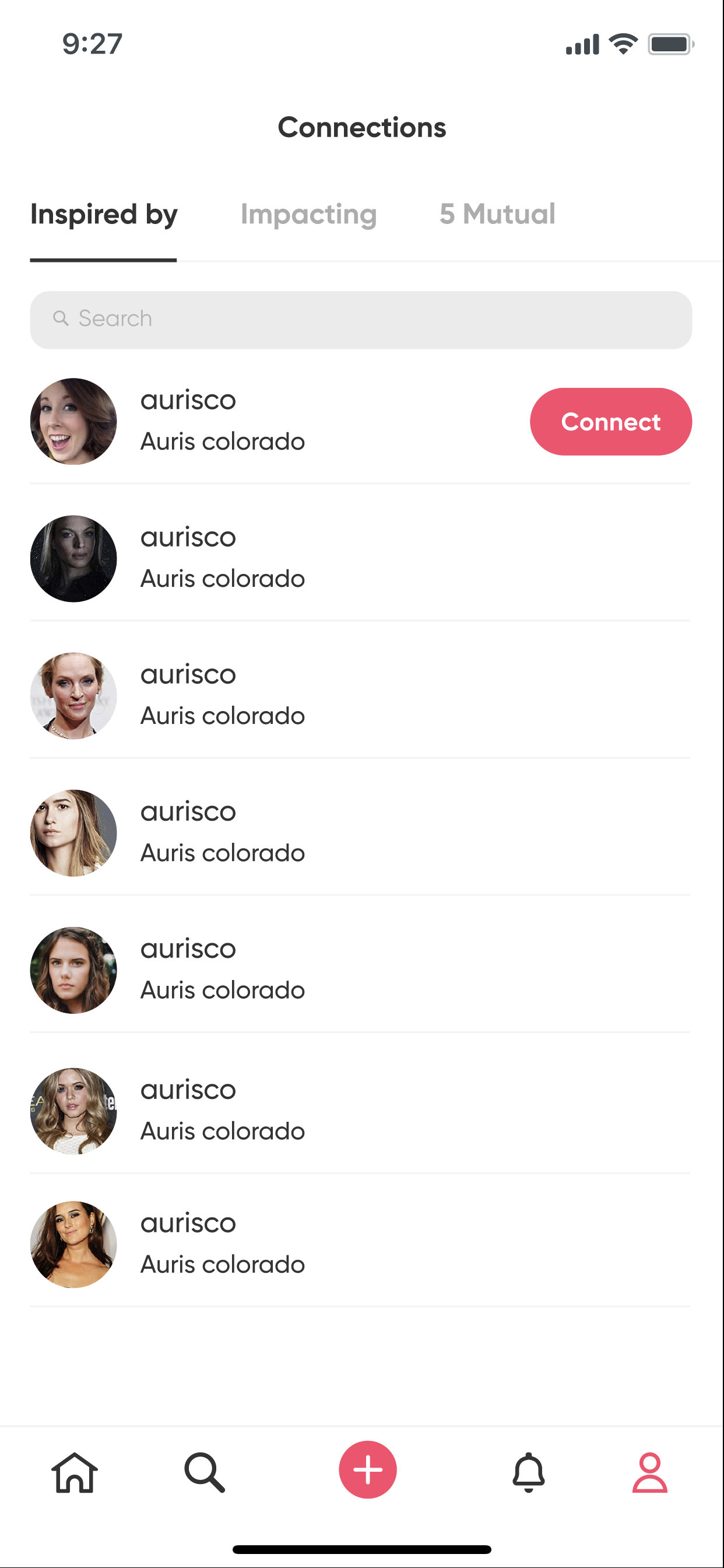
Task: Open the notifications bell
Action: 528,1472
